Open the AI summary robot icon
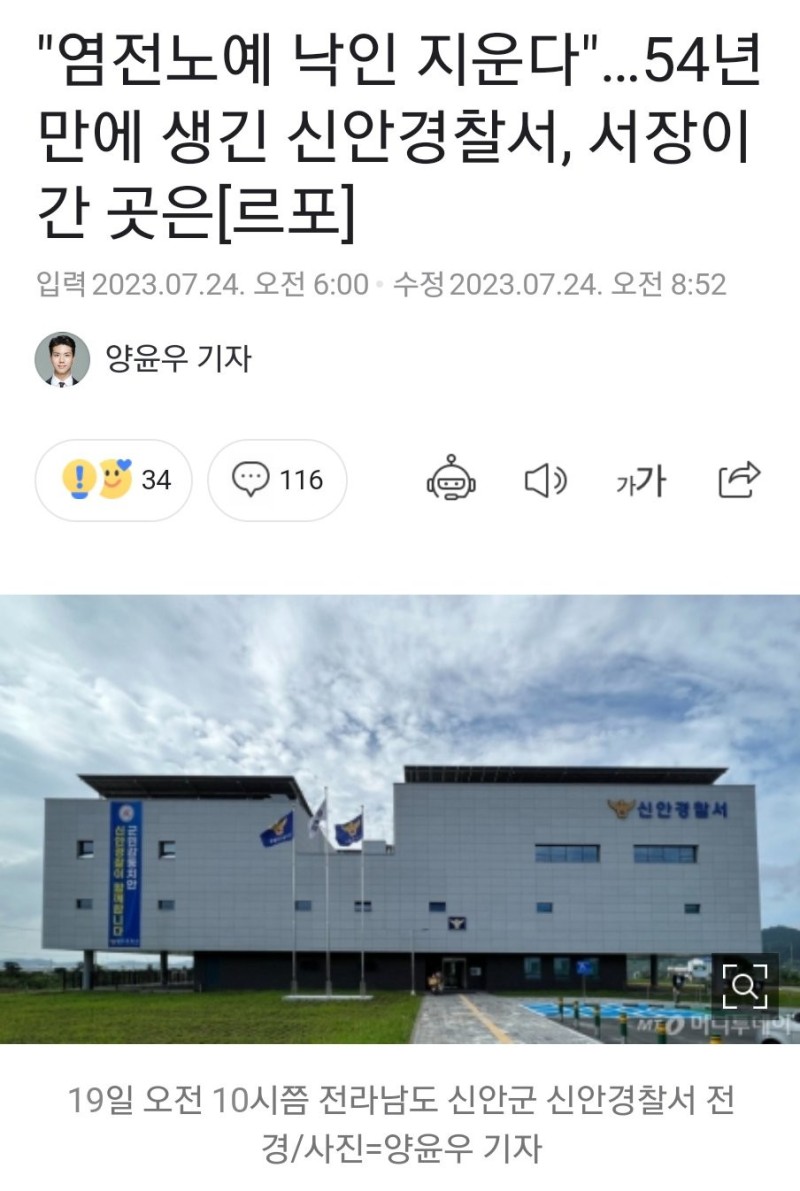Viewport: 800px width, 1191px height. (451, 481)
